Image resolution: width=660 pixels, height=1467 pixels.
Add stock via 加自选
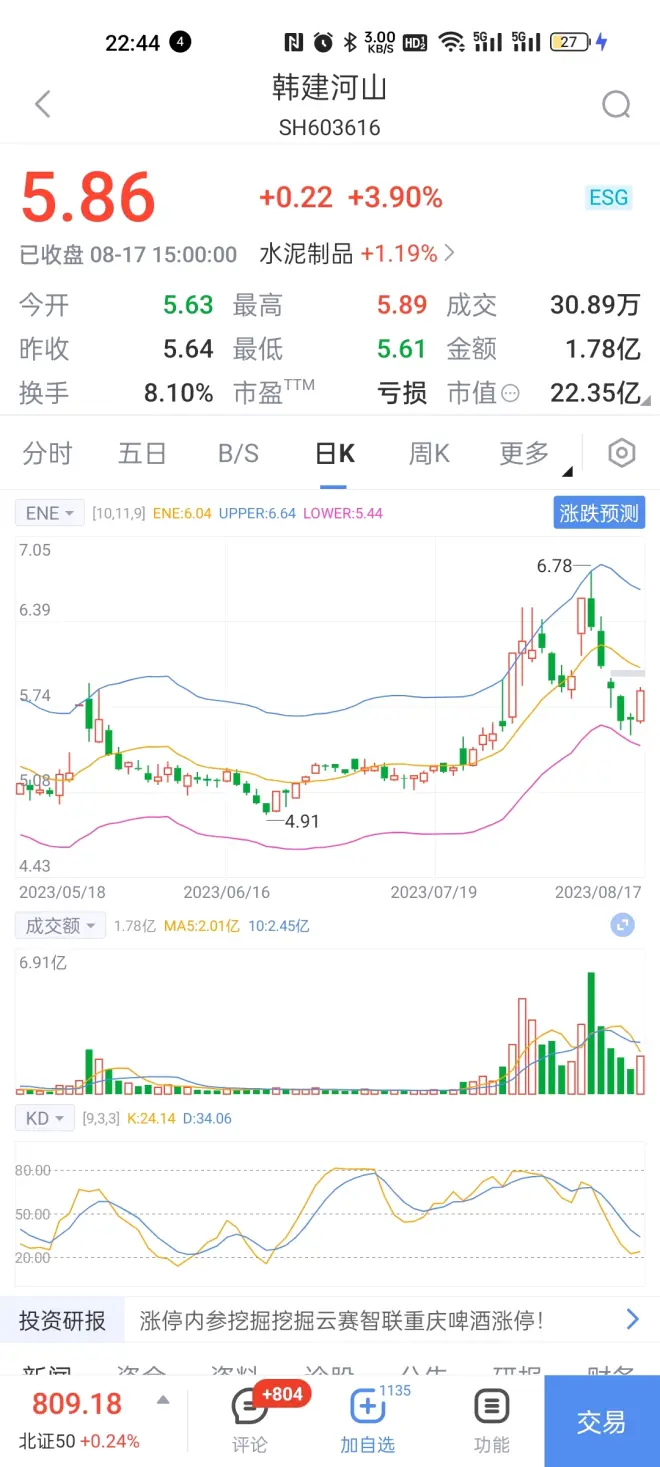pyautogui.click(x=367, y=1419)
